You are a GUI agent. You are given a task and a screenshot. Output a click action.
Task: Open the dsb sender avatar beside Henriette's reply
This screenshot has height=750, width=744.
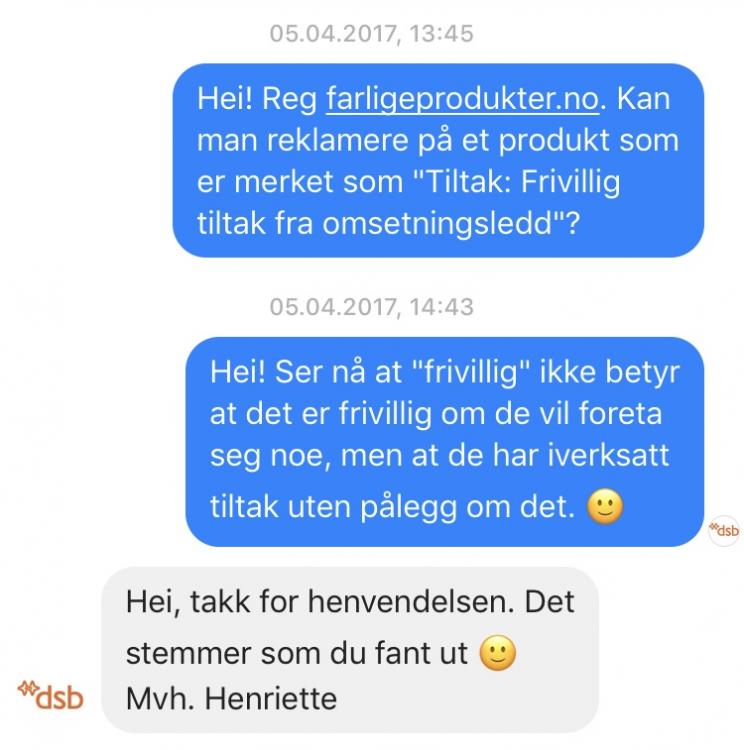click(x=51, y=693)
